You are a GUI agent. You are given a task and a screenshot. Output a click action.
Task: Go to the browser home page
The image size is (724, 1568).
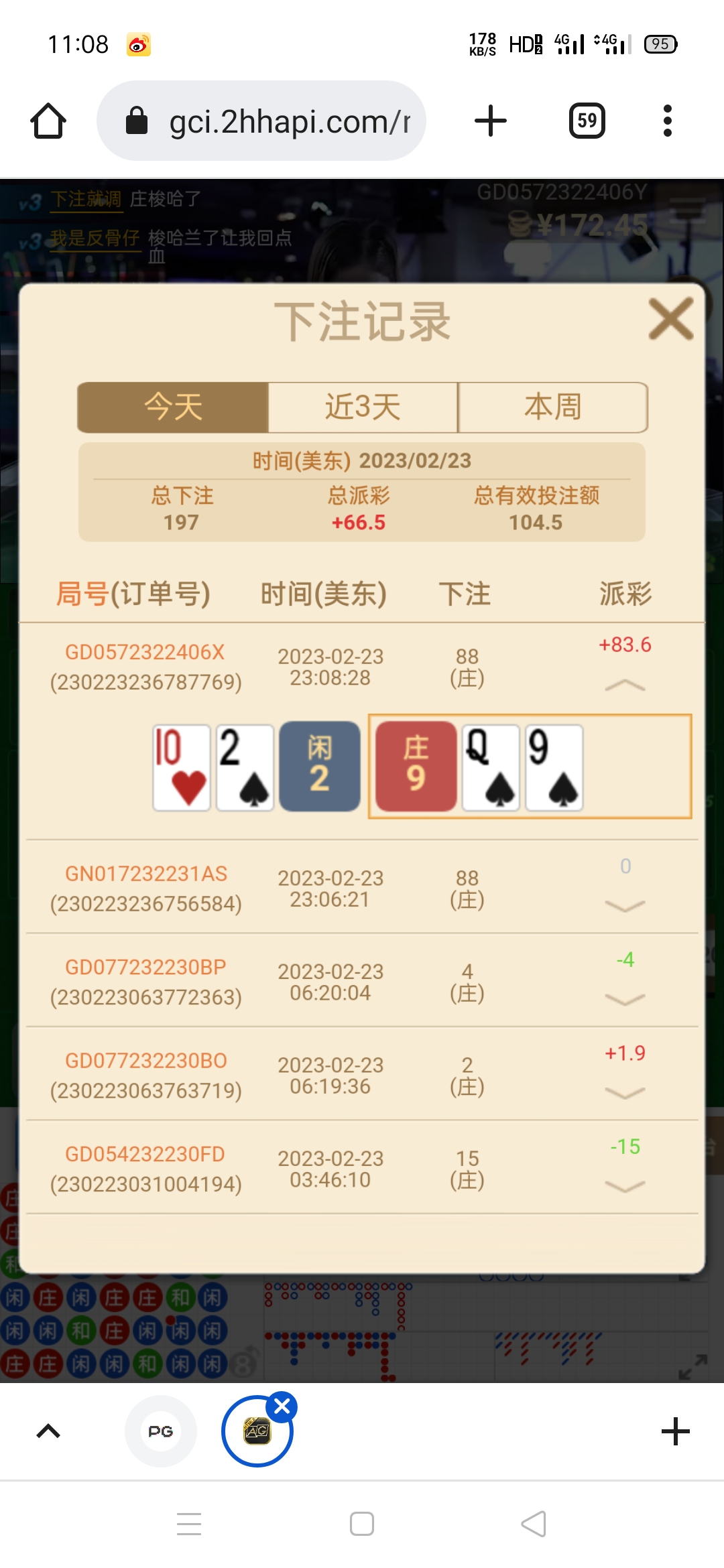tap(48, 121)
